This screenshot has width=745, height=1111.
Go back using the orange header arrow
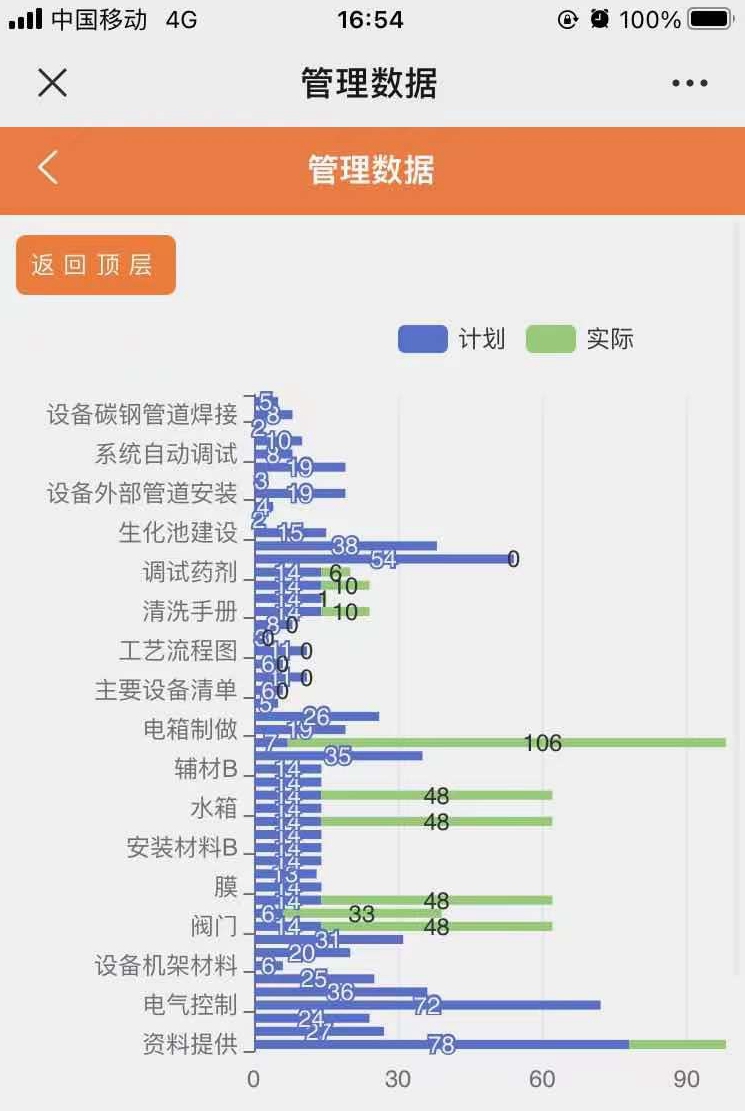48,168
